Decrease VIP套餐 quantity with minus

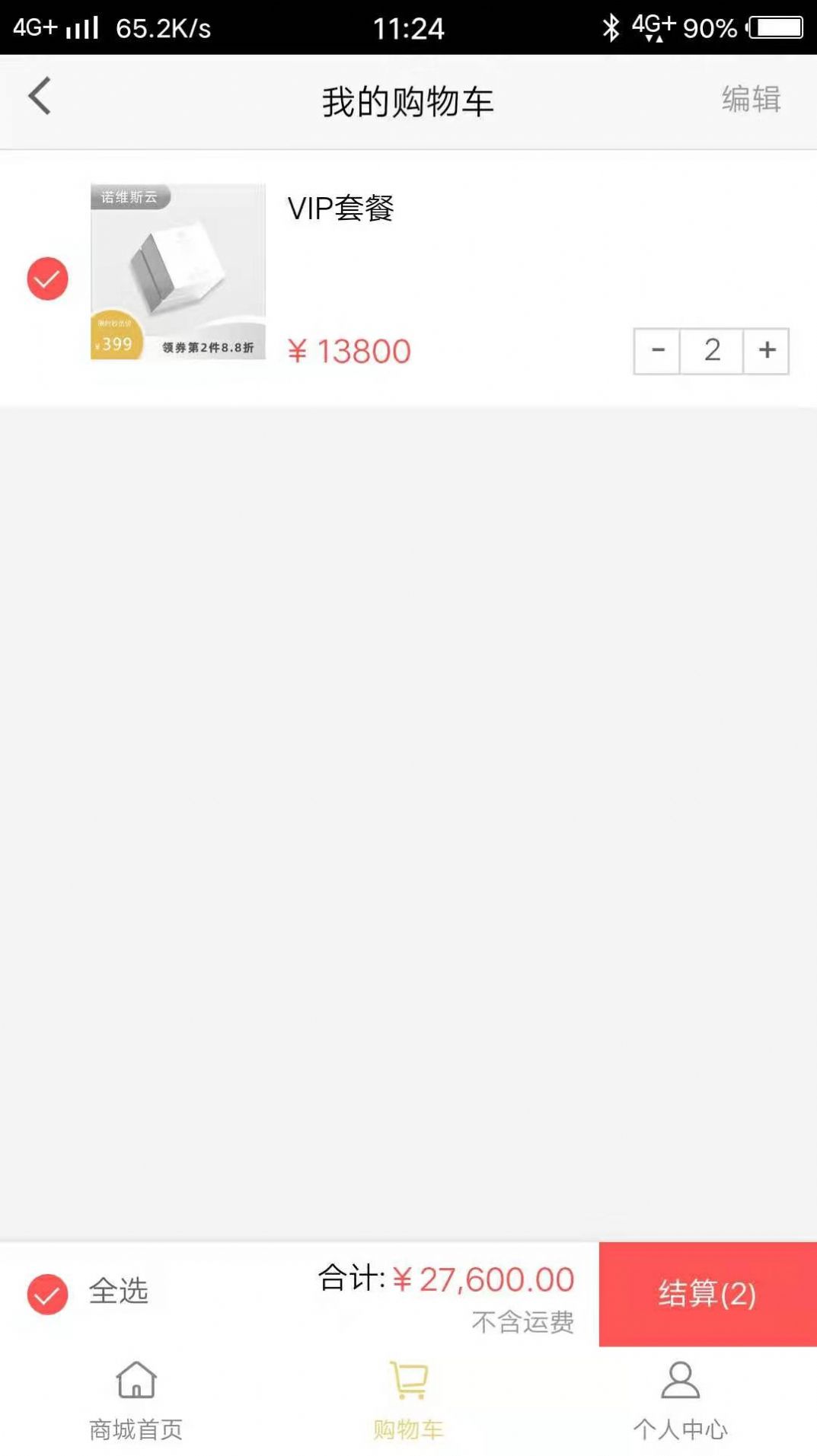[x=658, y=351]
